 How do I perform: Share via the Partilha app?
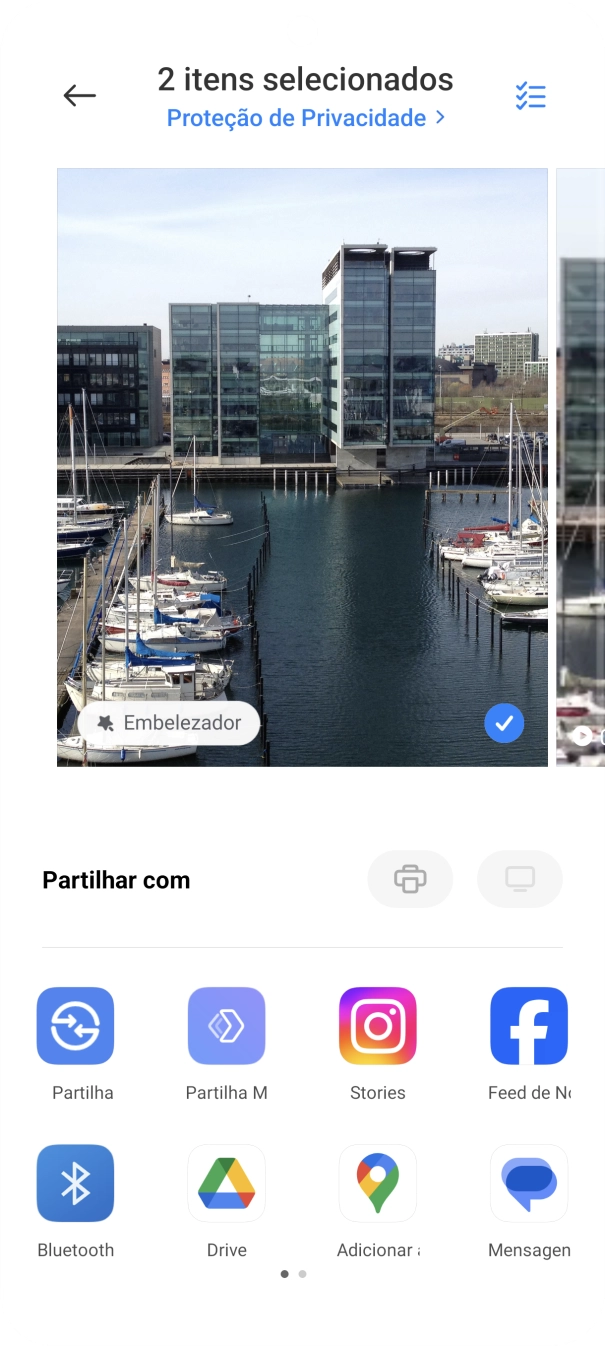(x=76, y=1026)
